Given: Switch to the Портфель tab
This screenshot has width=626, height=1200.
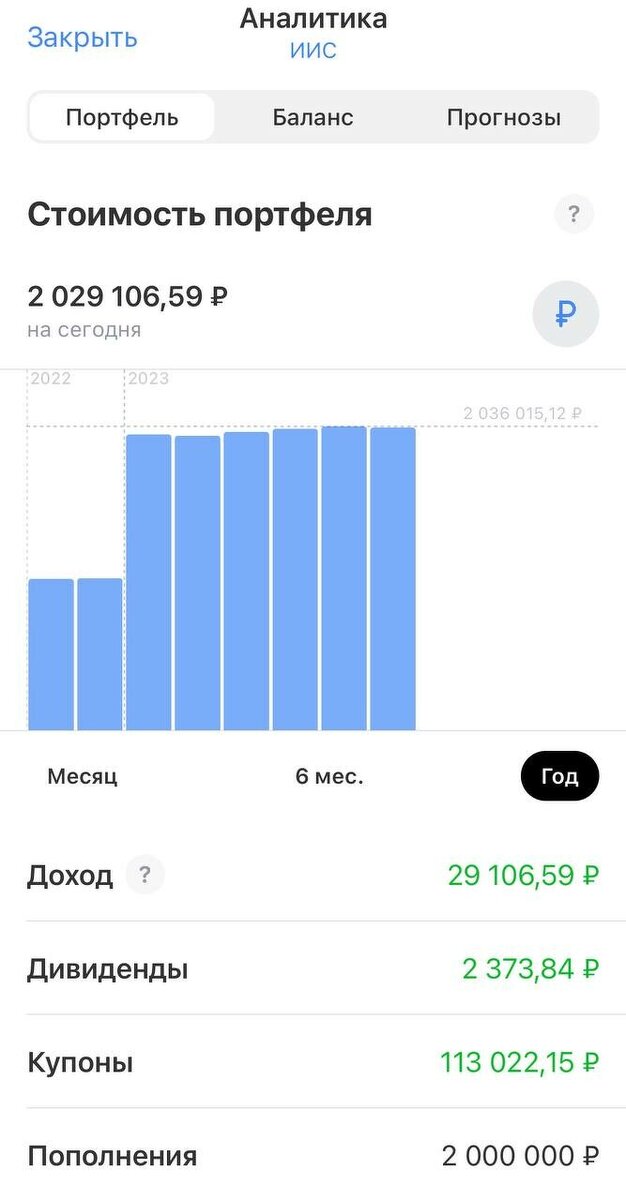Looking at the screenshot, I should pos(122,117).
